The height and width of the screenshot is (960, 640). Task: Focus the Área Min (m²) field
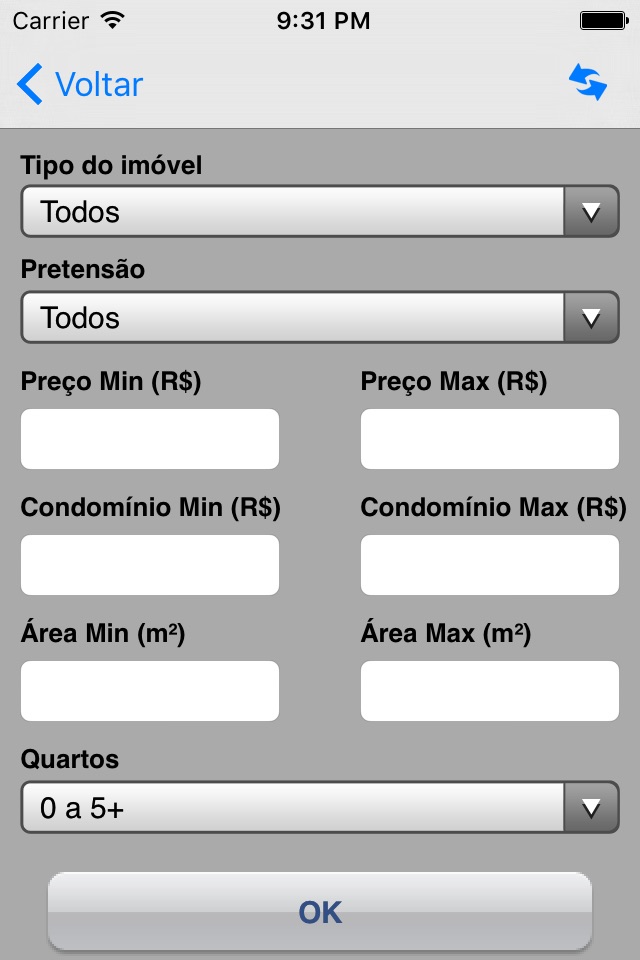(x=150, y=691)
